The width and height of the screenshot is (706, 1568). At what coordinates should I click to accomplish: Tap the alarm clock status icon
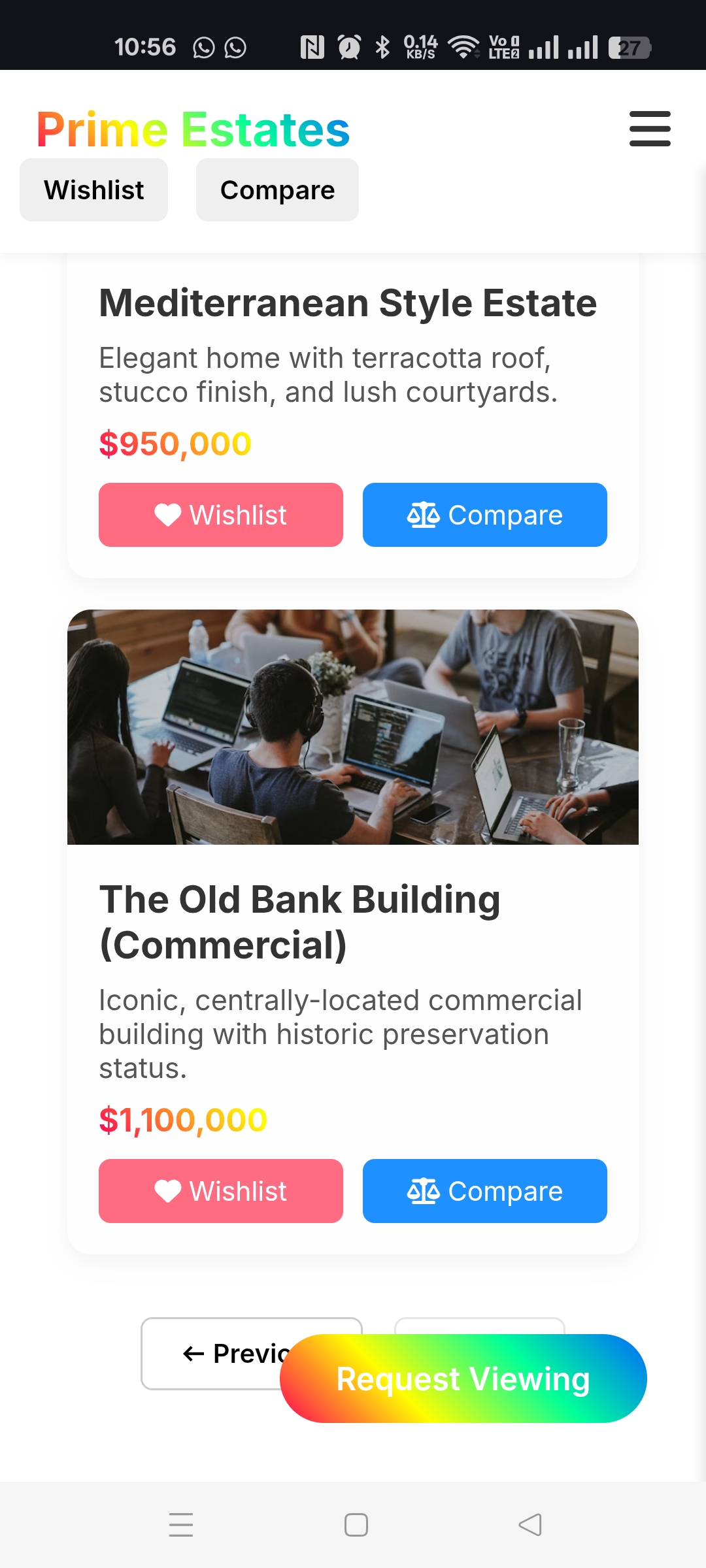(348, 47)
